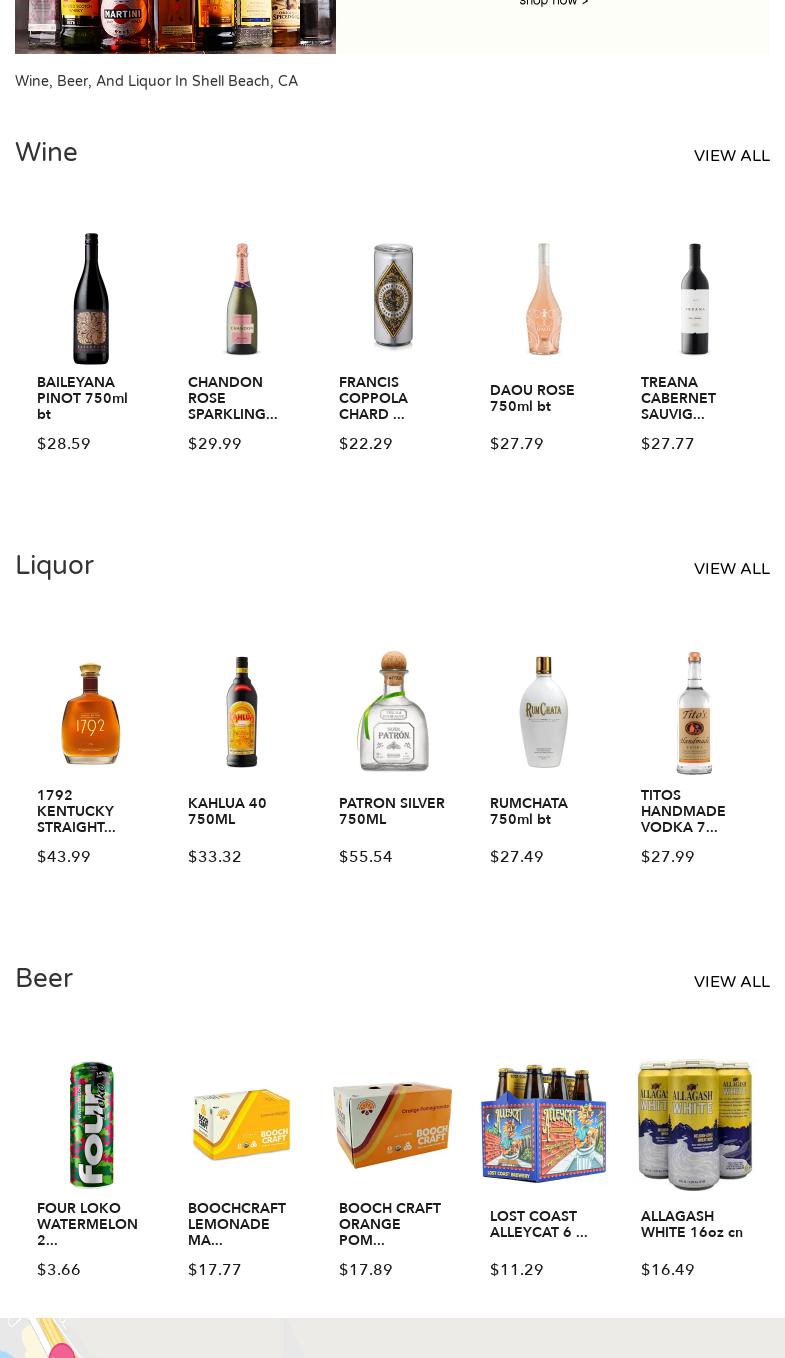
Task: Open Kahlua 40 750ML product
Action: (241, 713)
